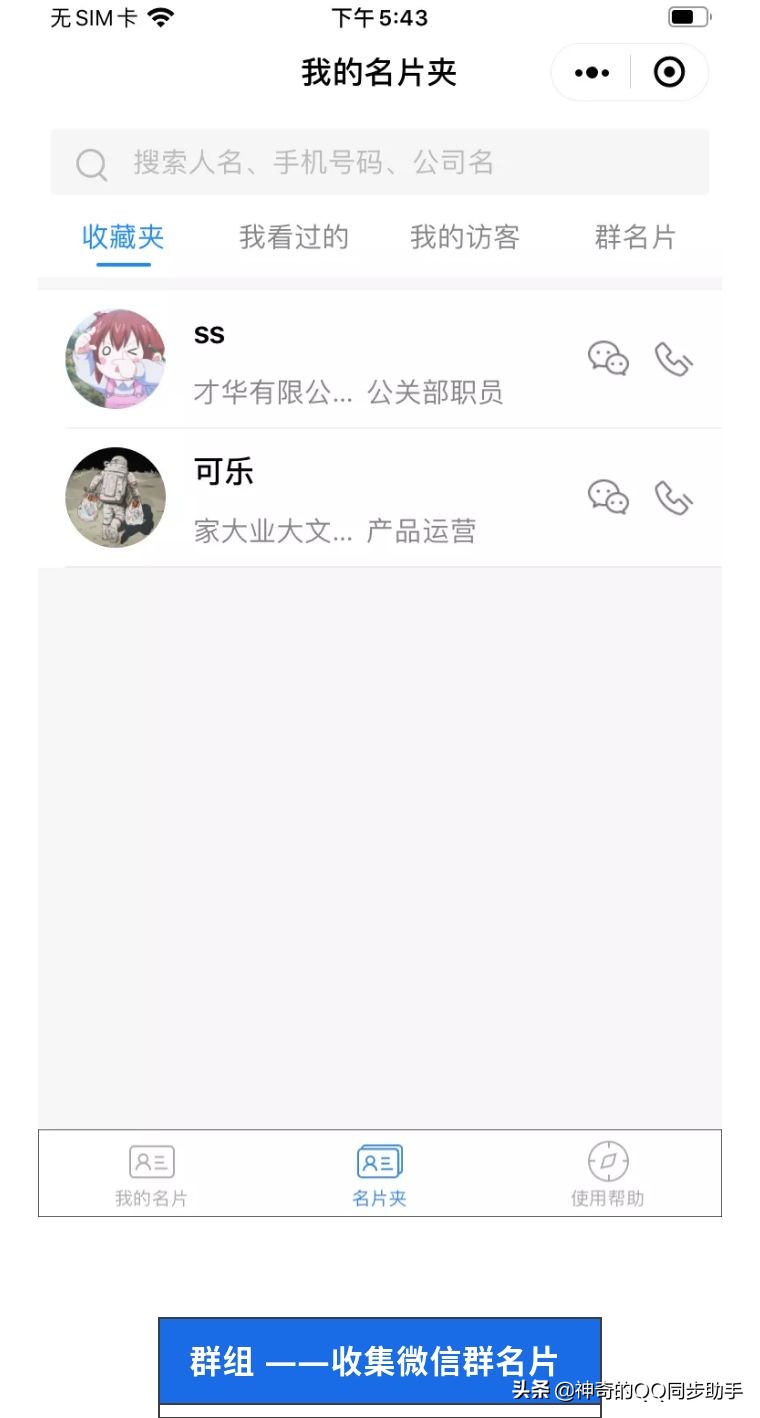Open WeChat chat icon next to 可乐

pyautogui.click(x=608, y=497)
